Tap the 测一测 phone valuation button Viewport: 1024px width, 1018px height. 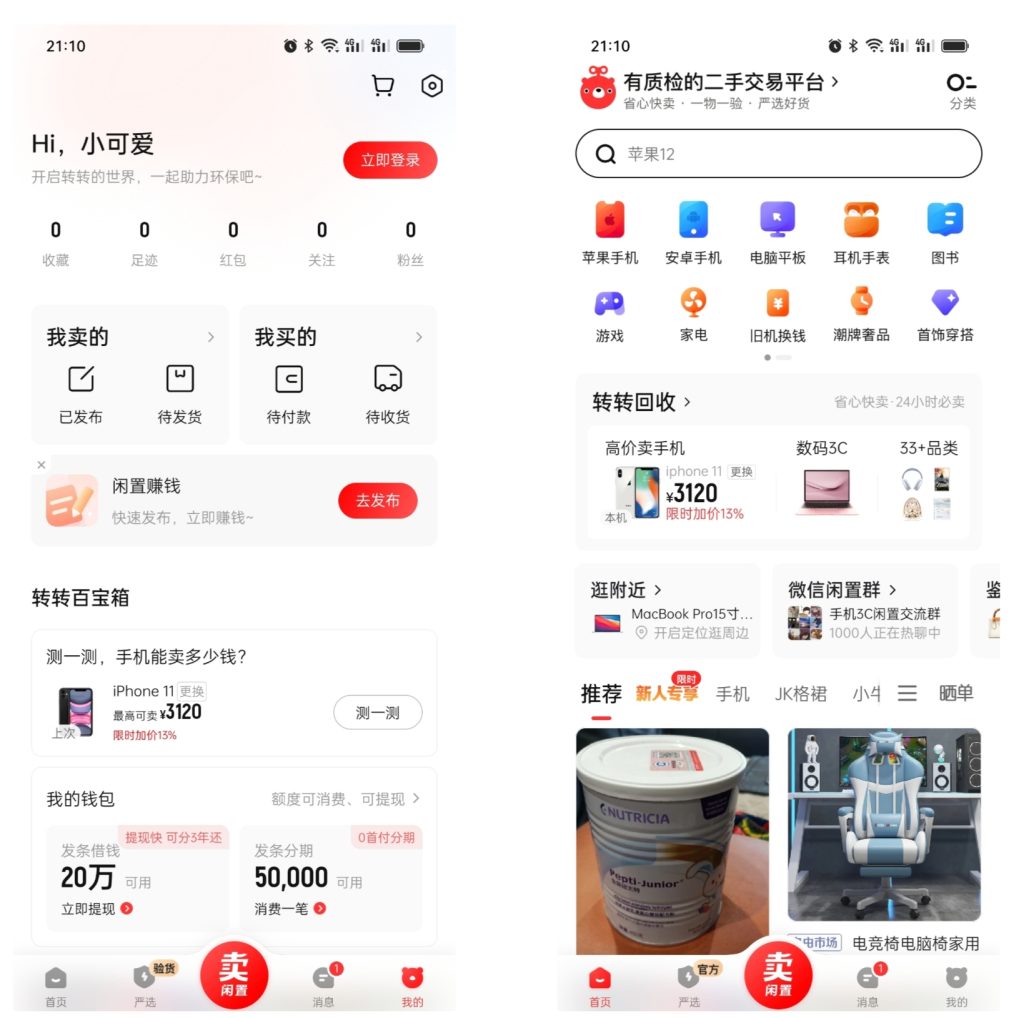click(x=377, y=713)
